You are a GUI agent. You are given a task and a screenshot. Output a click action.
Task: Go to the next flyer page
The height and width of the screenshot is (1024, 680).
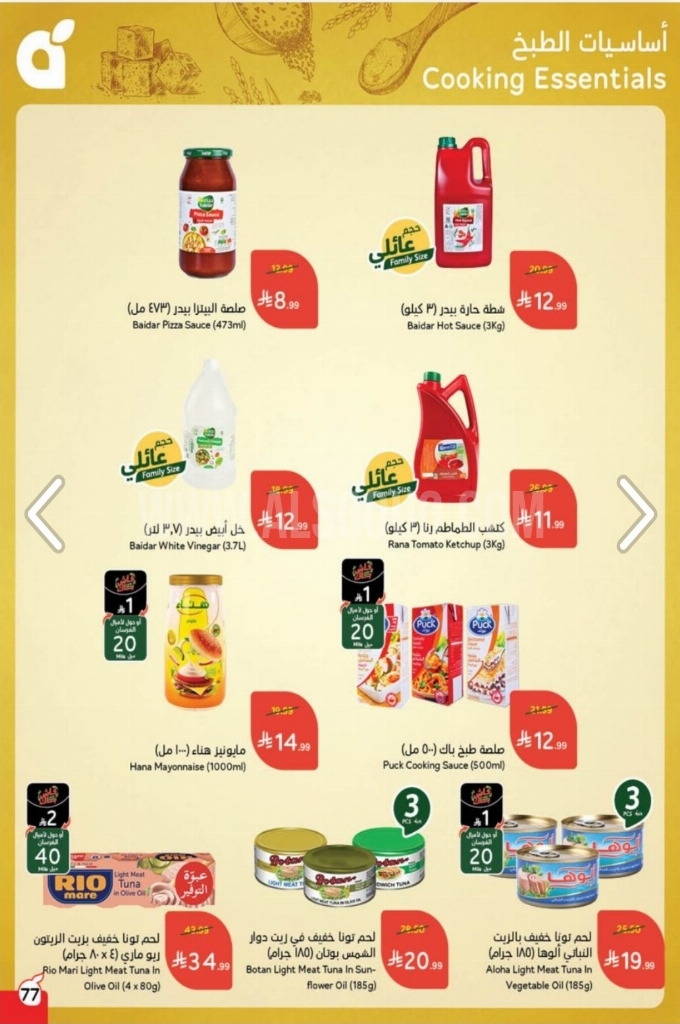pyautogui.click(x=636, y=514)
